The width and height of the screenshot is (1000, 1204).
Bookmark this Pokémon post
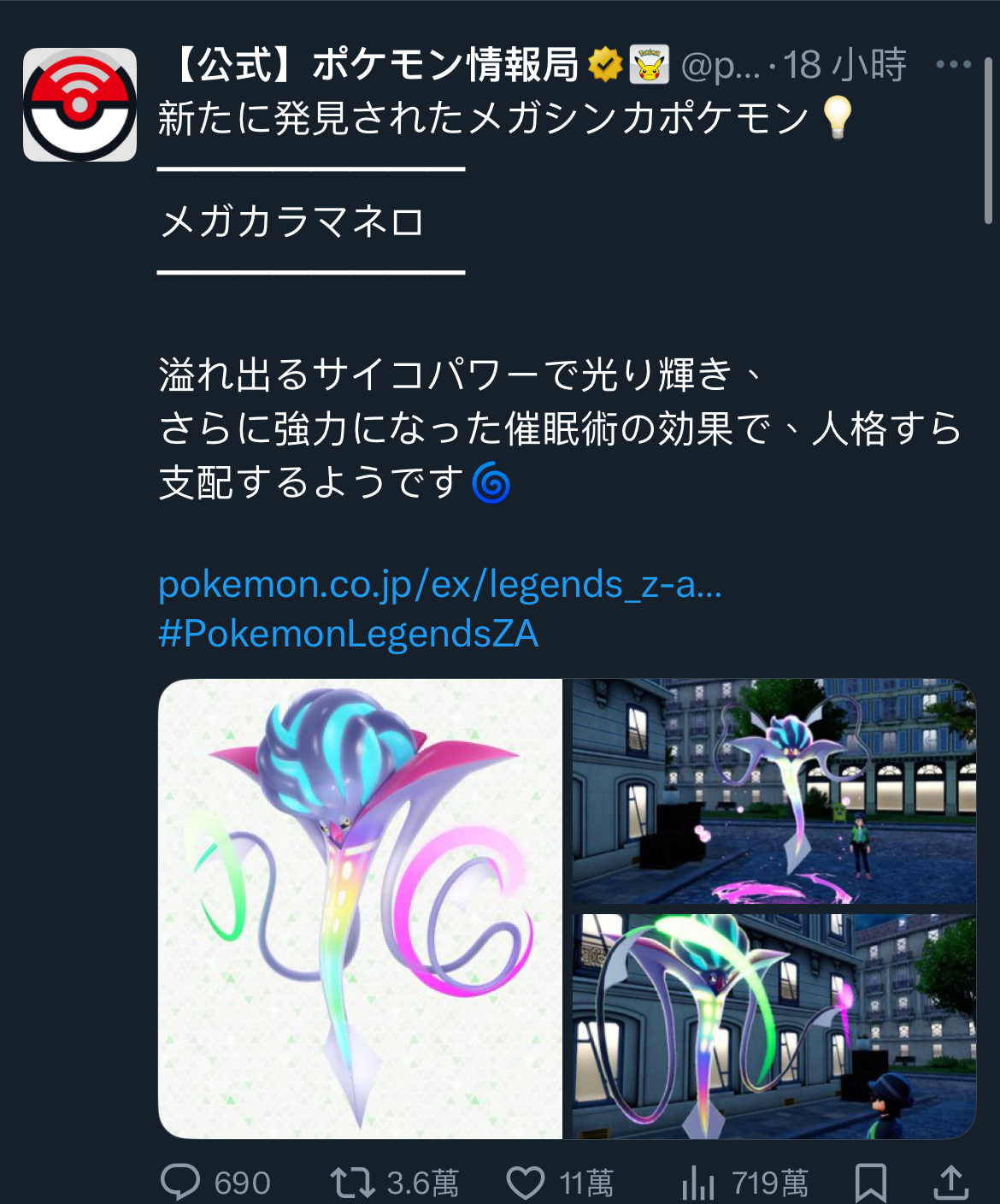click(x=870, y=1183)
